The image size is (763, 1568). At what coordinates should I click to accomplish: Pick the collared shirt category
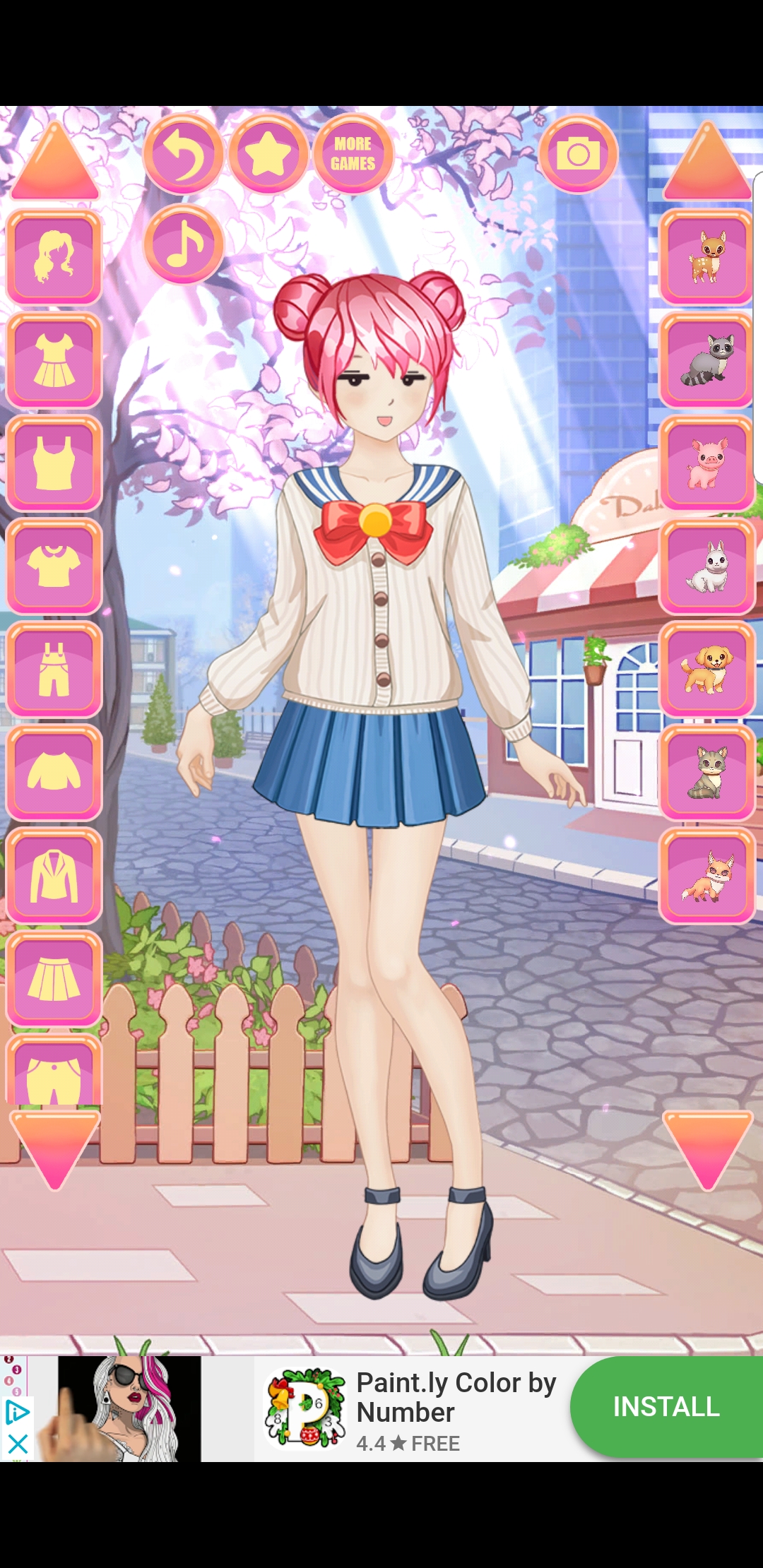tap(54, 566)
